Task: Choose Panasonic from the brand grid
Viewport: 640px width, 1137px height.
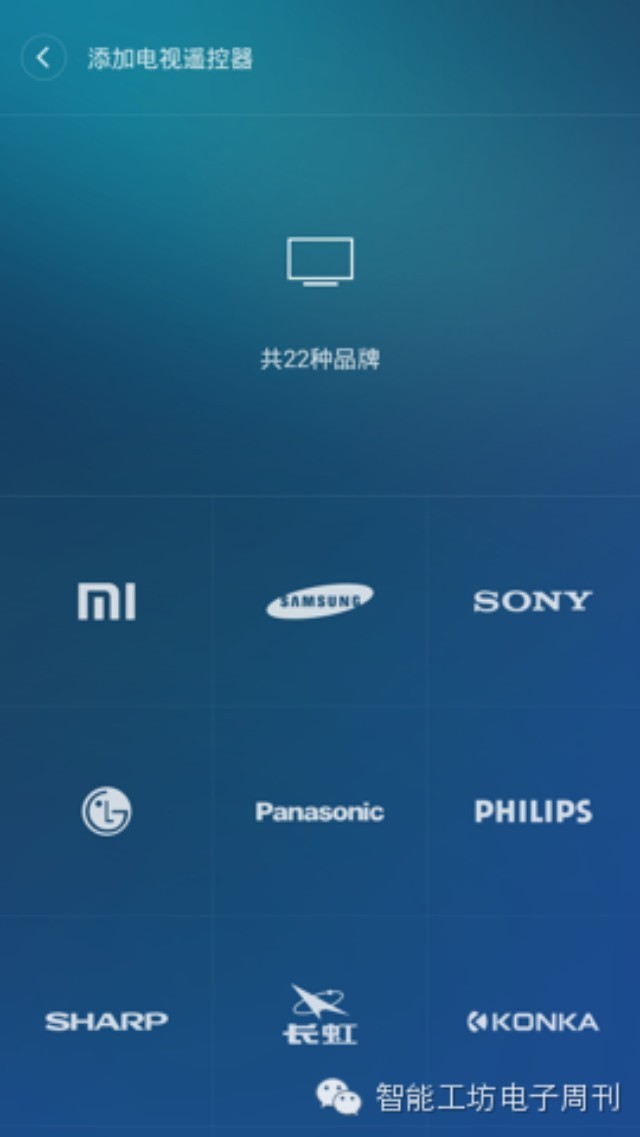Action: (320, 811)
